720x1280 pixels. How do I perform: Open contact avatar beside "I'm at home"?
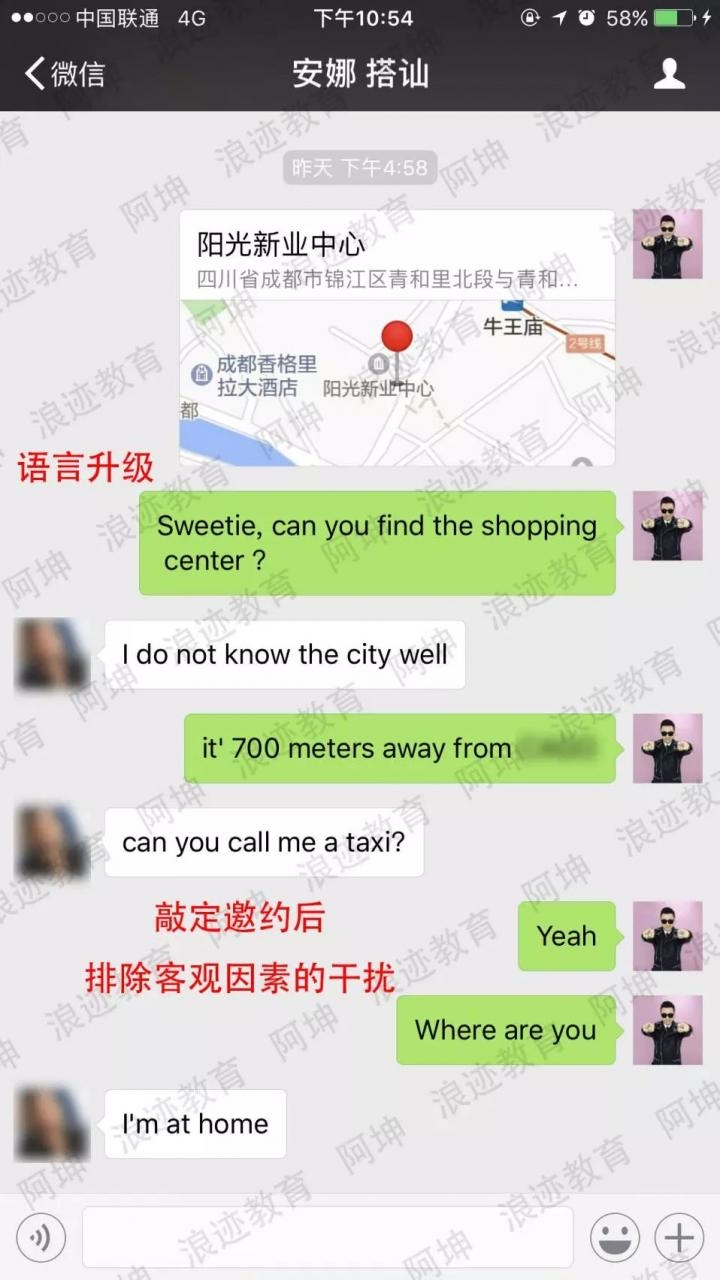coord(51,1124)
